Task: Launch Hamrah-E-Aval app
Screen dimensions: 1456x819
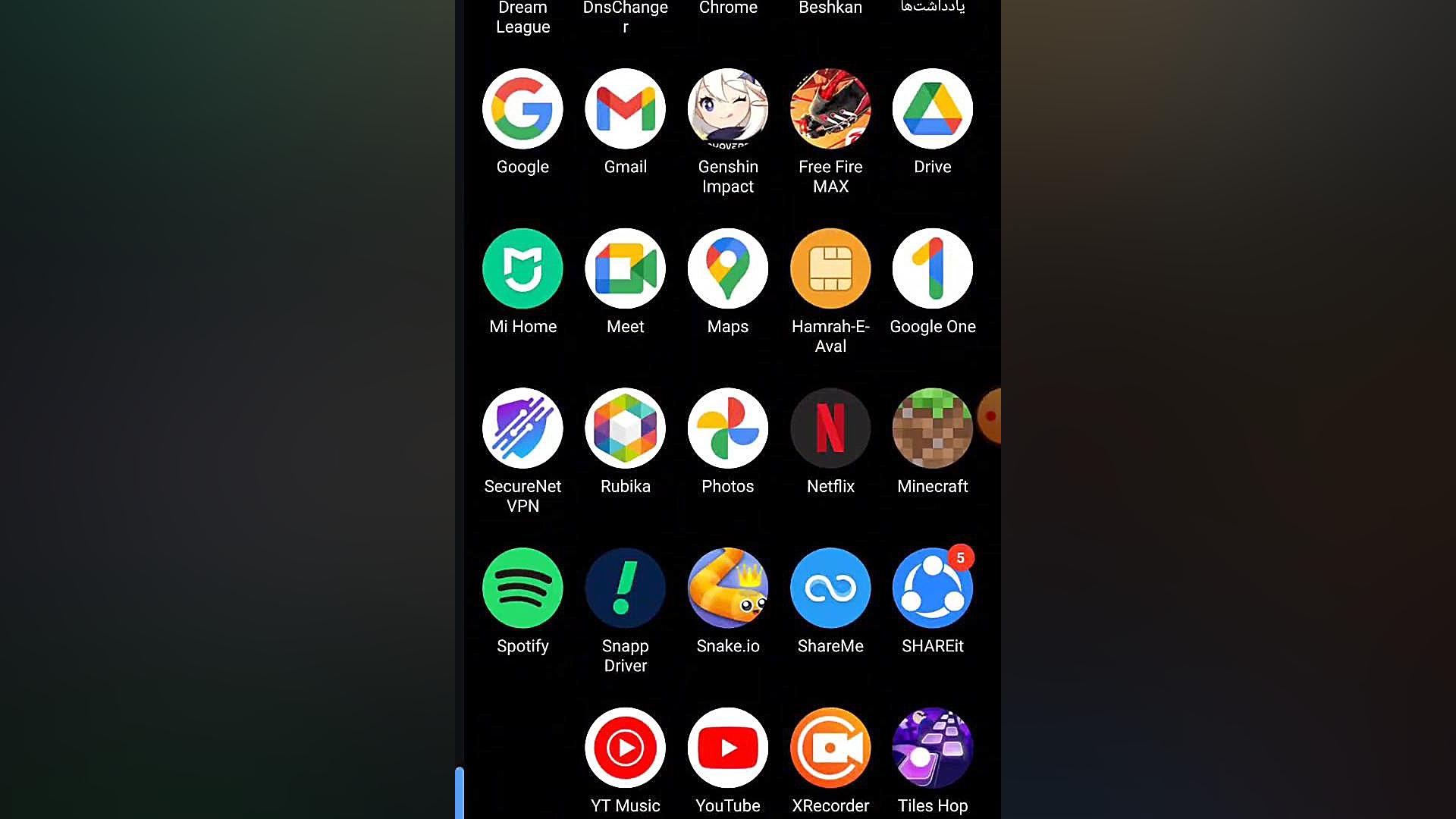Action: [x=830, y=268]
